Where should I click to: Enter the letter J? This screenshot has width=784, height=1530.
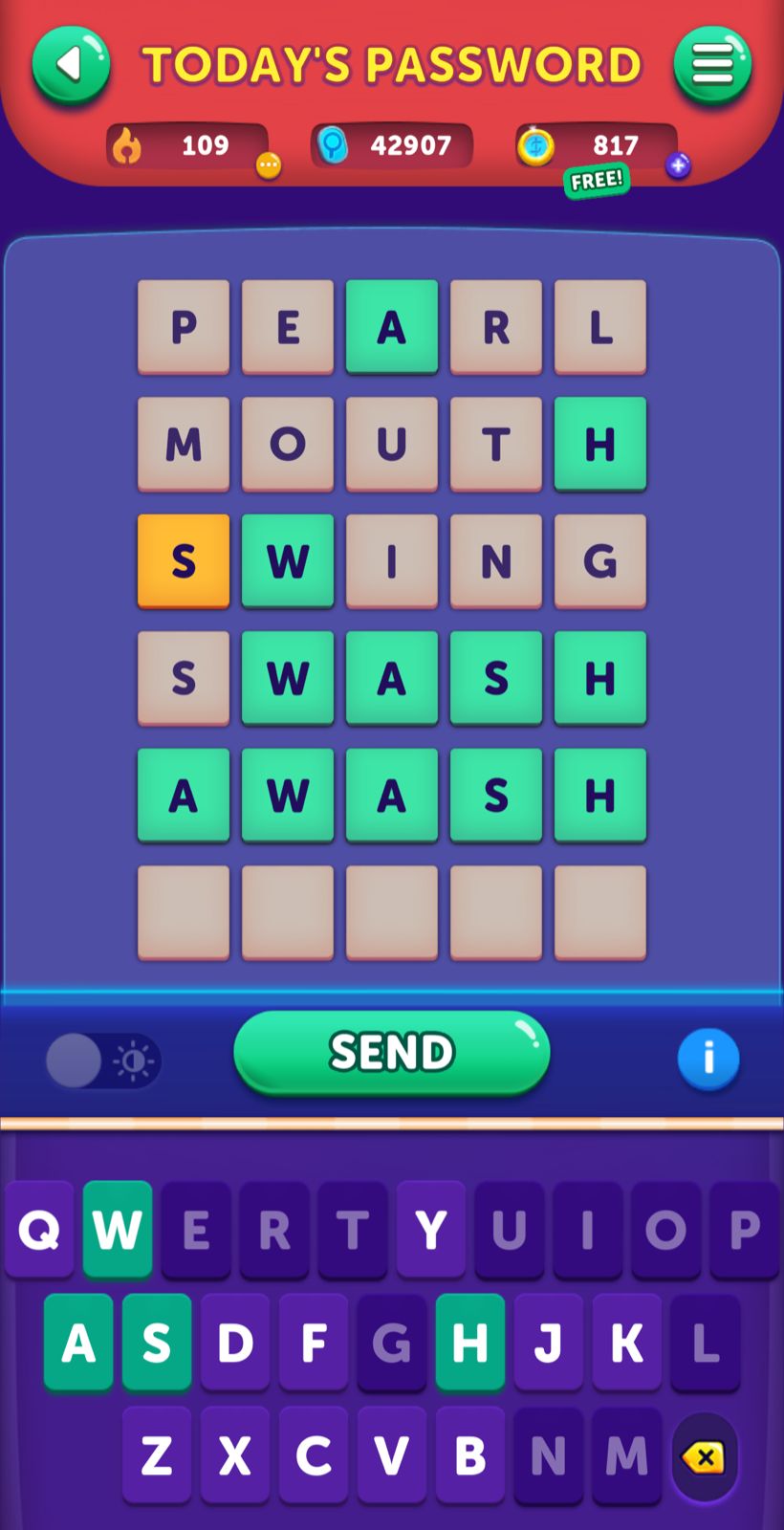(549, 1343)
